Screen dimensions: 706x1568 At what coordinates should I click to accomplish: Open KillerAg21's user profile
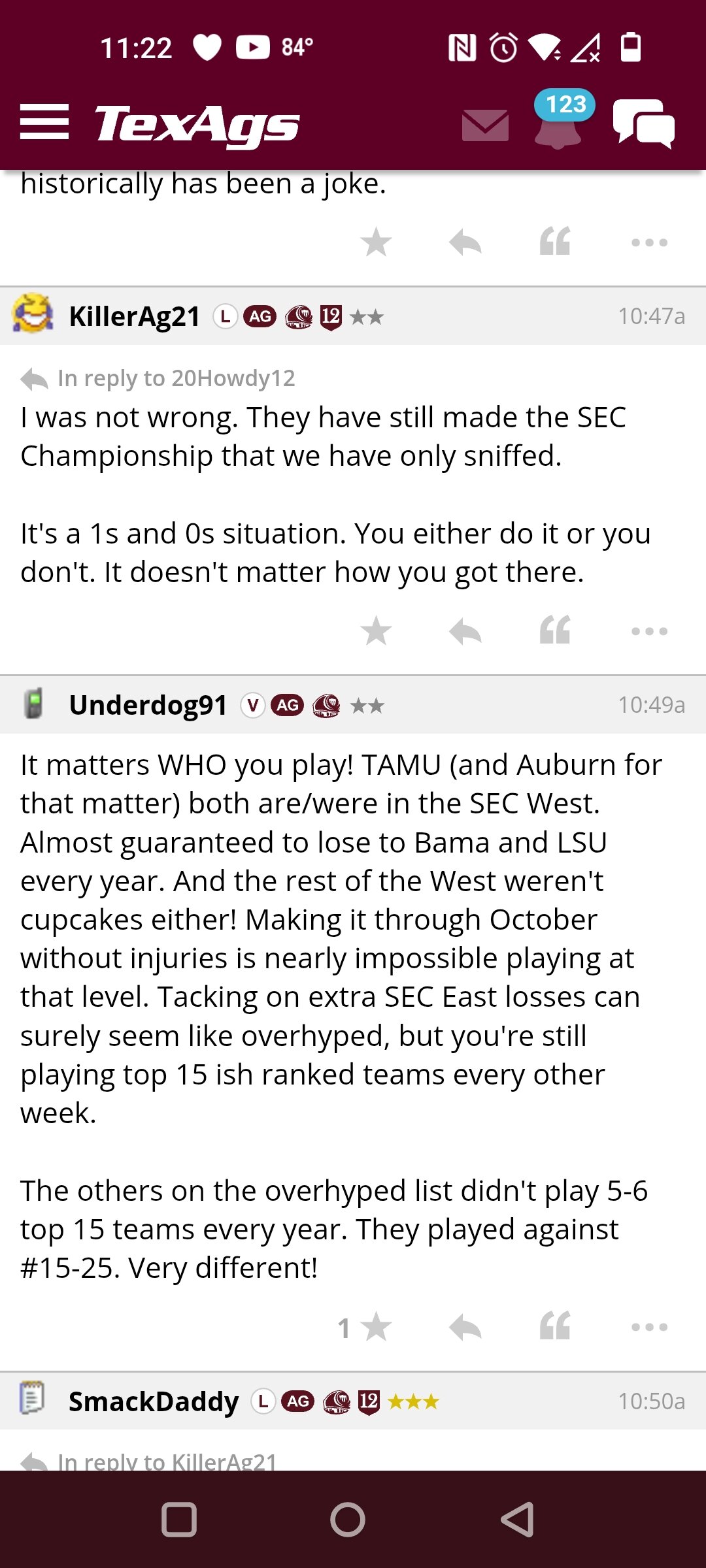point(135,316)
